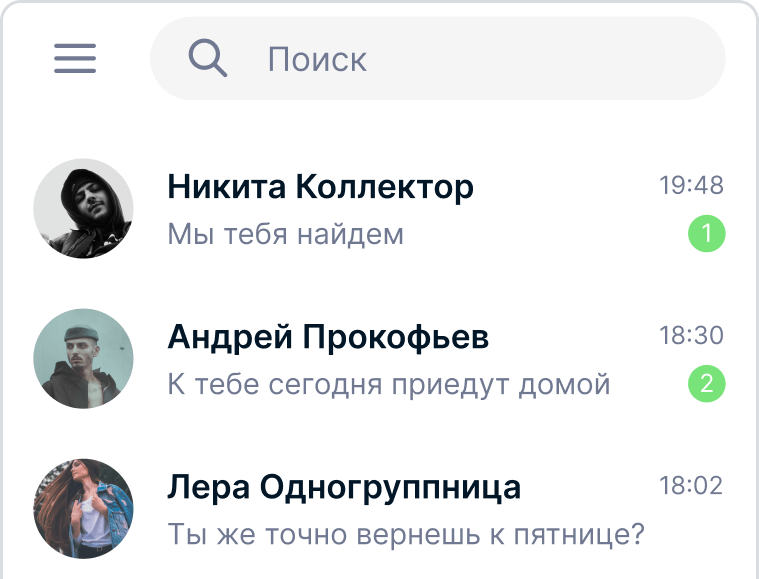Open the hamburger drawer menu
Viewport: 759px width, 579px height.
point(75,59)
